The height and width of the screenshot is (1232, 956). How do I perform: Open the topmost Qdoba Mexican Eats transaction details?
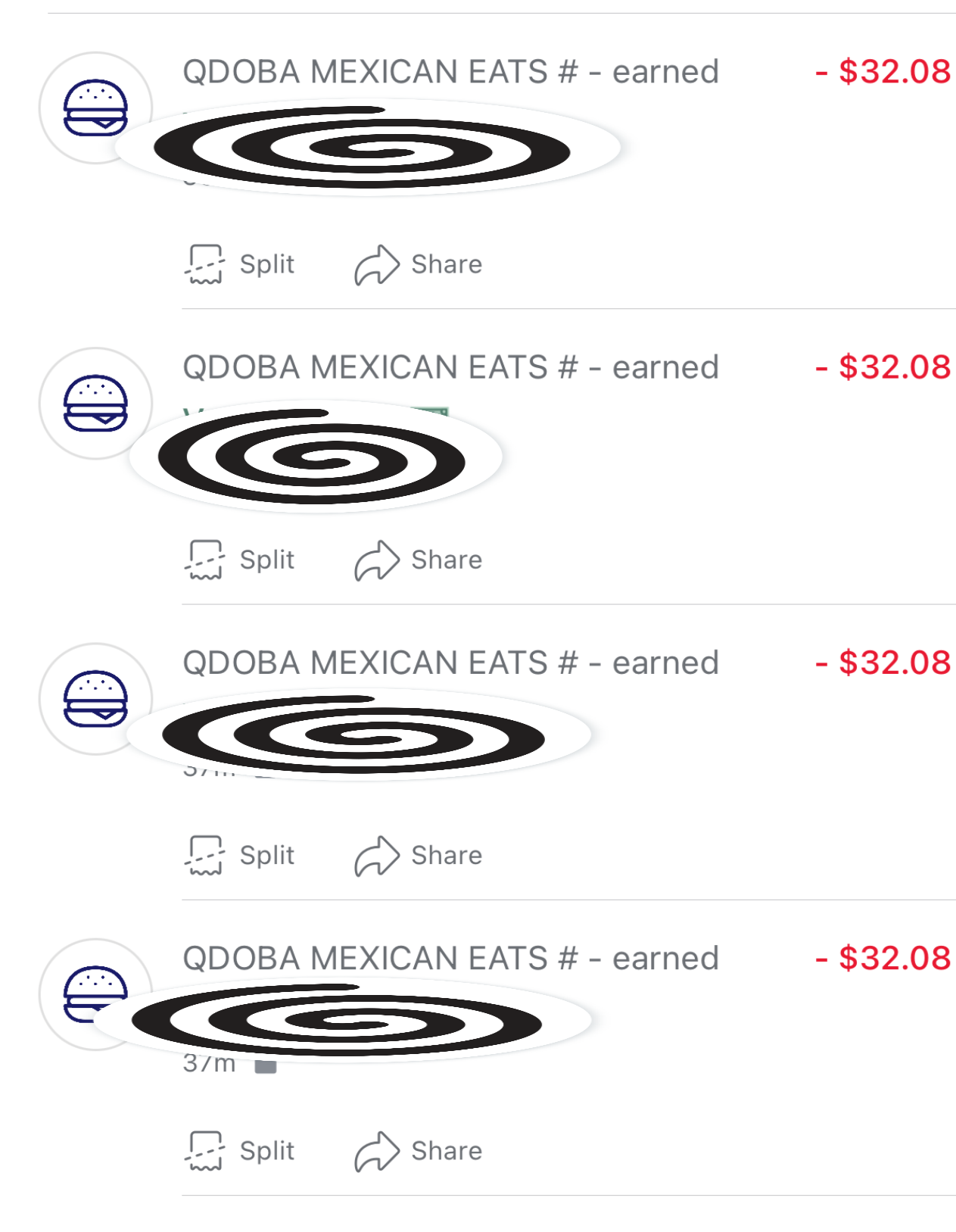point(450,72)
